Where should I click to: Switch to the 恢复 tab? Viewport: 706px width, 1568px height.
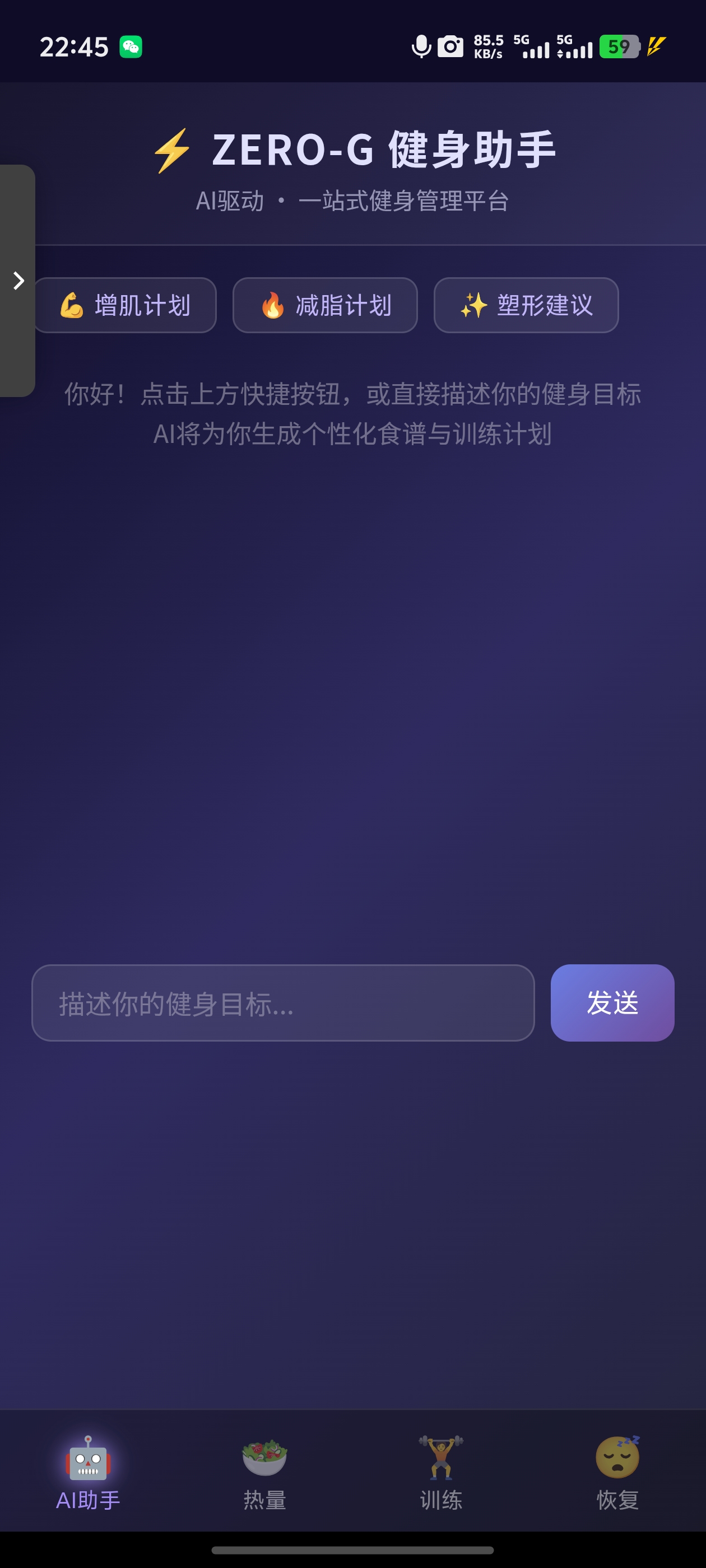click(617, 1473)
